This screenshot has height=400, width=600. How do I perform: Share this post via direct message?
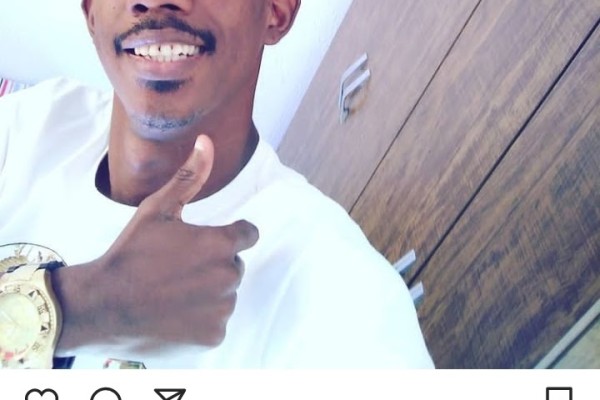click(x=170, y=394)
